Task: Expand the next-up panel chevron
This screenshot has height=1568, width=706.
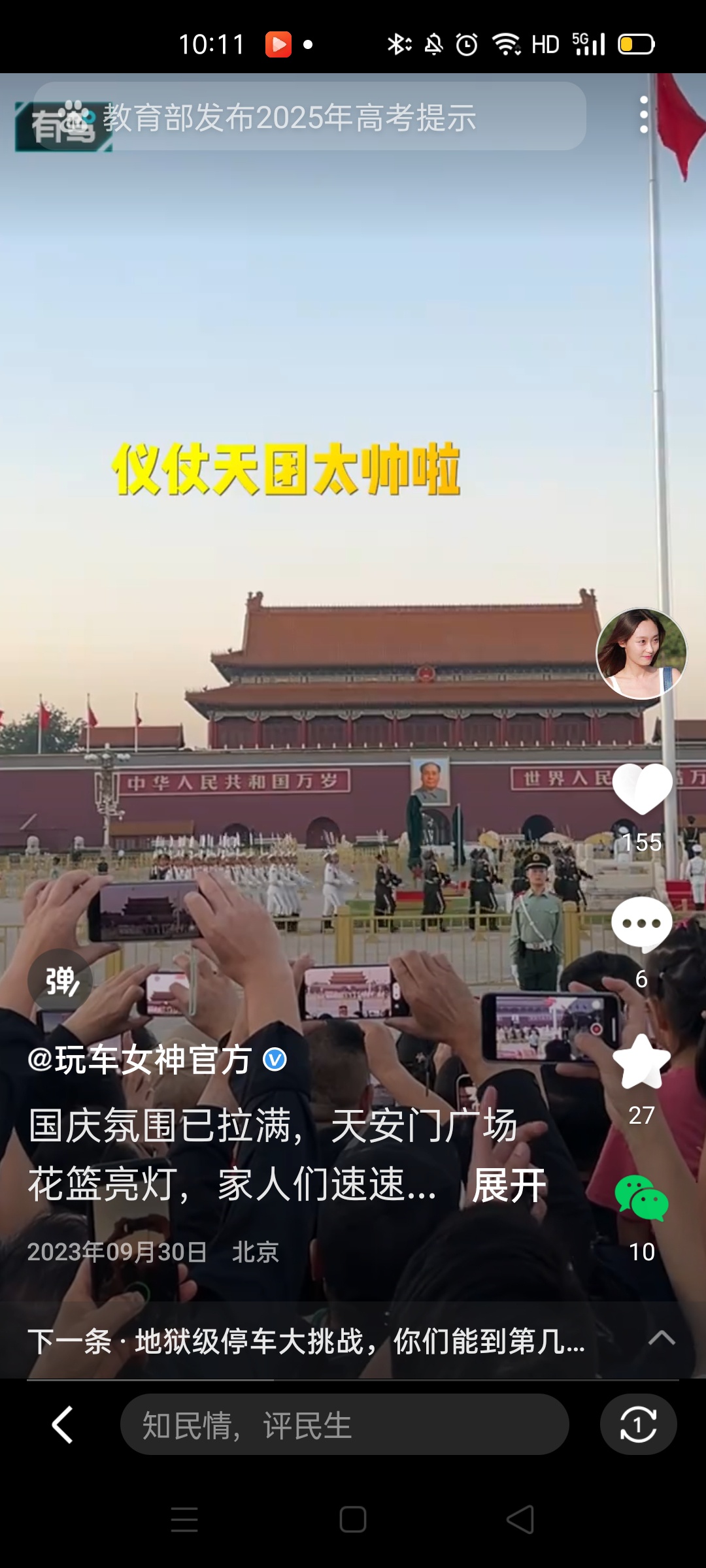Action: [662, 1338]
